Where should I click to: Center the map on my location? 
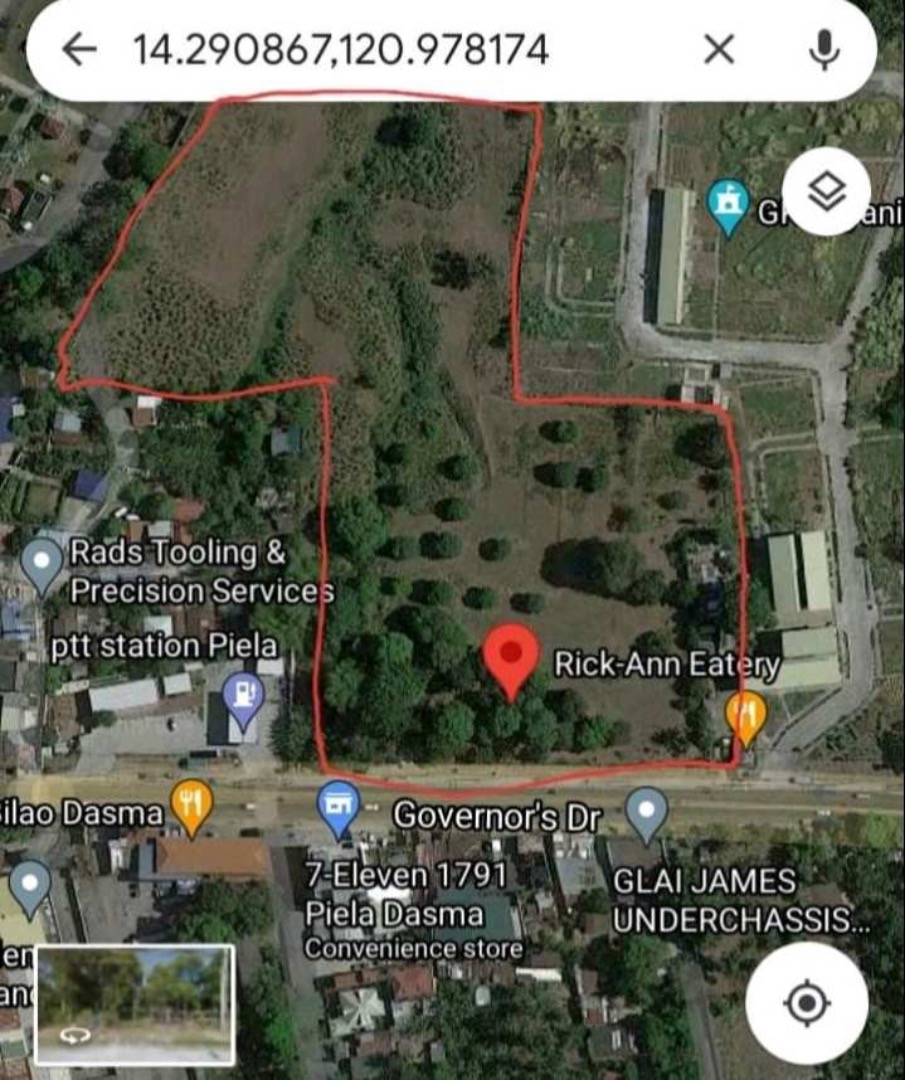coord(807,1003)
